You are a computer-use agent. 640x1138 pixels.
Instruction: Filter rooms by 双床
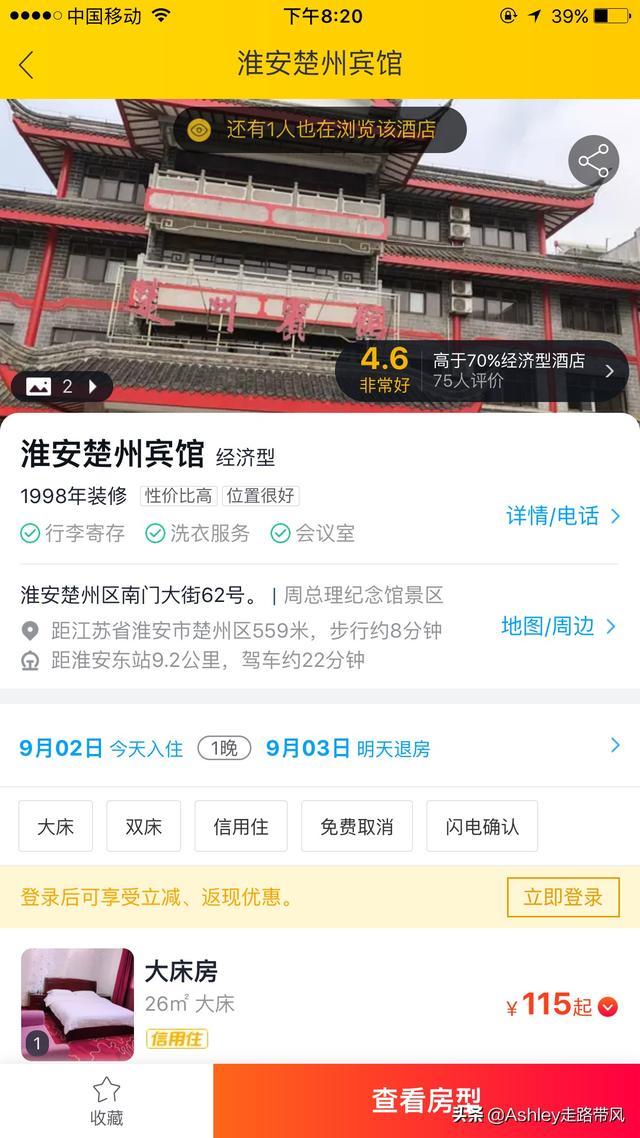tap(143, 826)
